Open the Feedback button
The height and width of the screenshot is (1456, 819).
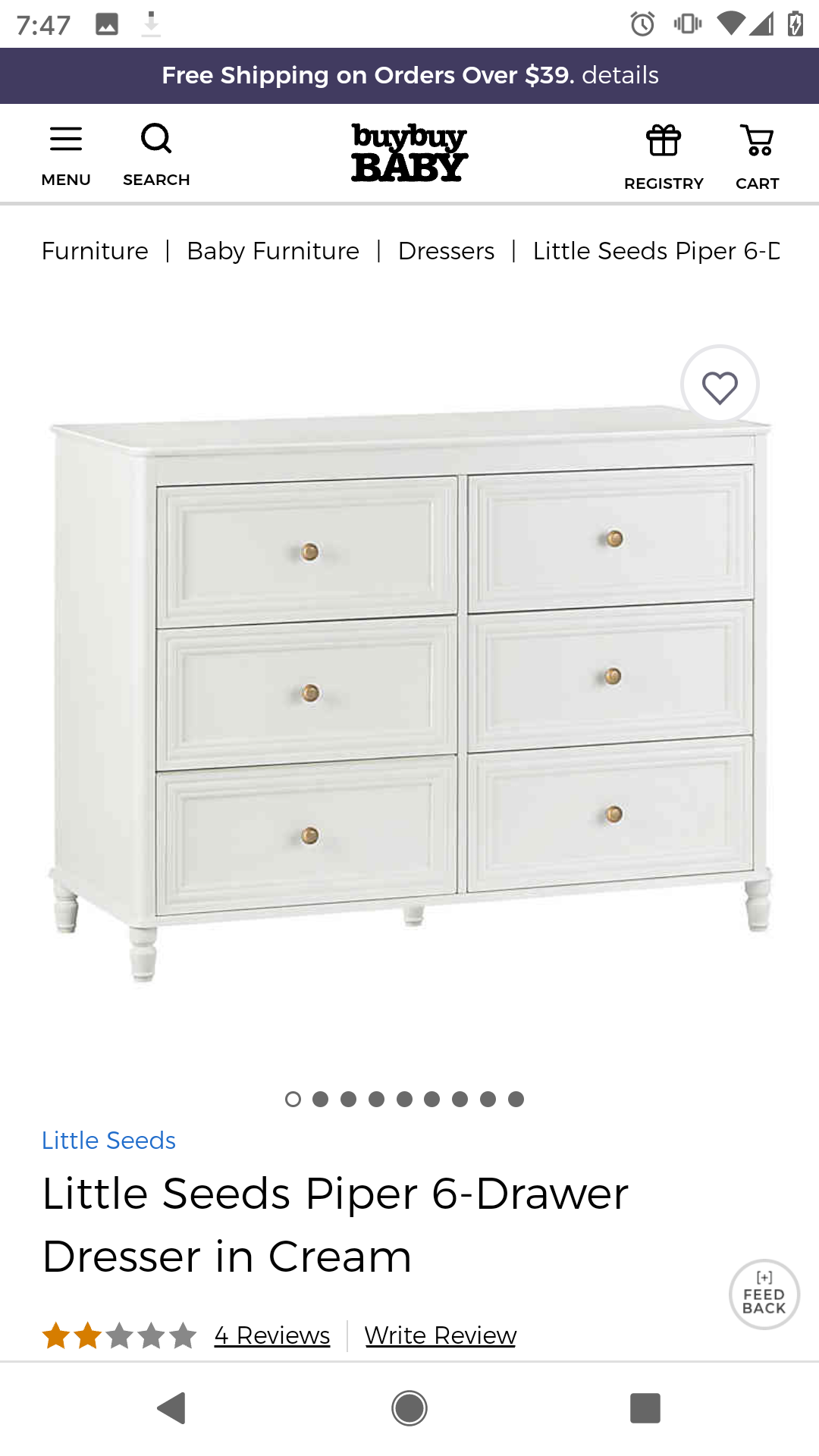tap(764, 1294)
